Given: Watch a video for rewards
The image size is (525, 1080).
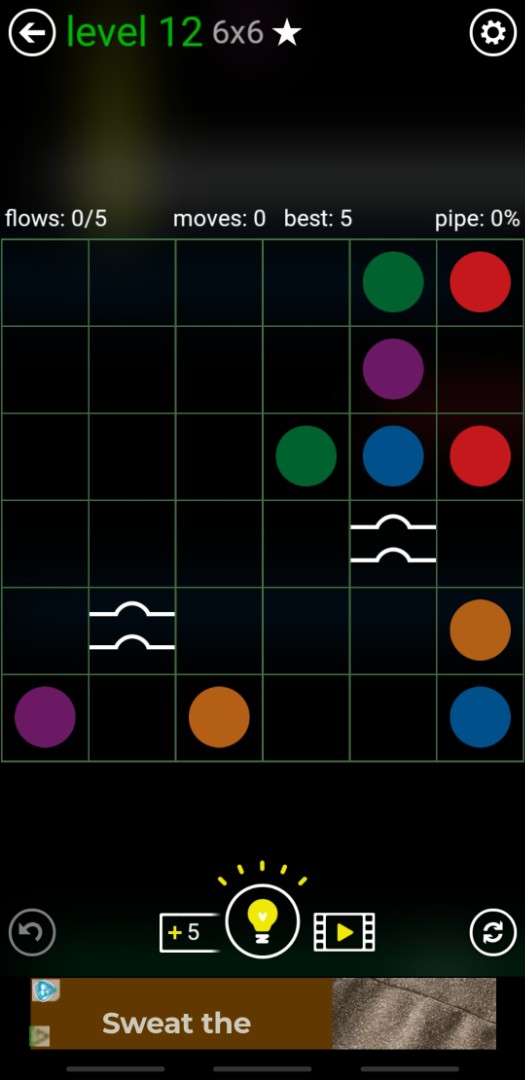Looking at the screenshot, I should (344, 933).
